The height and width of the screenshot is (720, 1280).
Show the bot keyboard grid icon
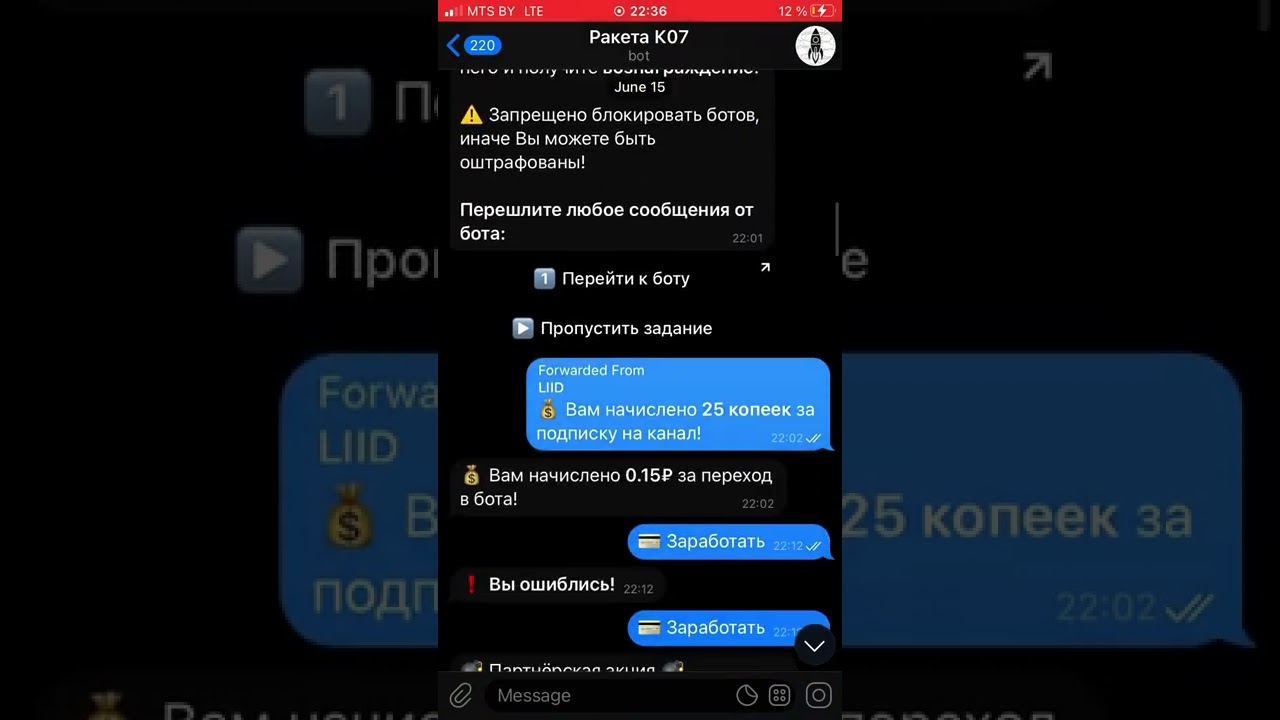pyautogui.click(x=780, y=695)
